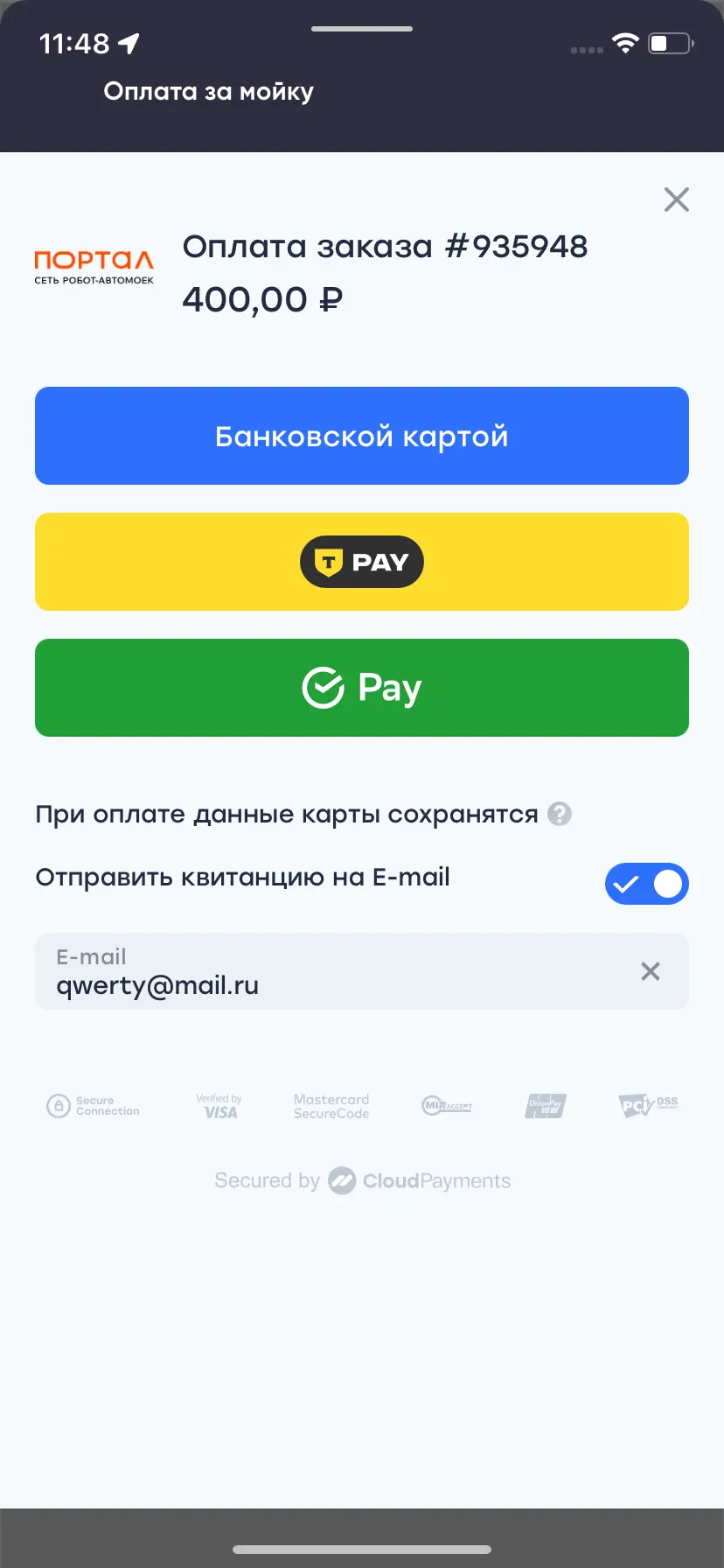Image resolution: width=724 pixels, height=1568 pixels.
Task: Pay with Банковской картой button
Action: [362, 436]
